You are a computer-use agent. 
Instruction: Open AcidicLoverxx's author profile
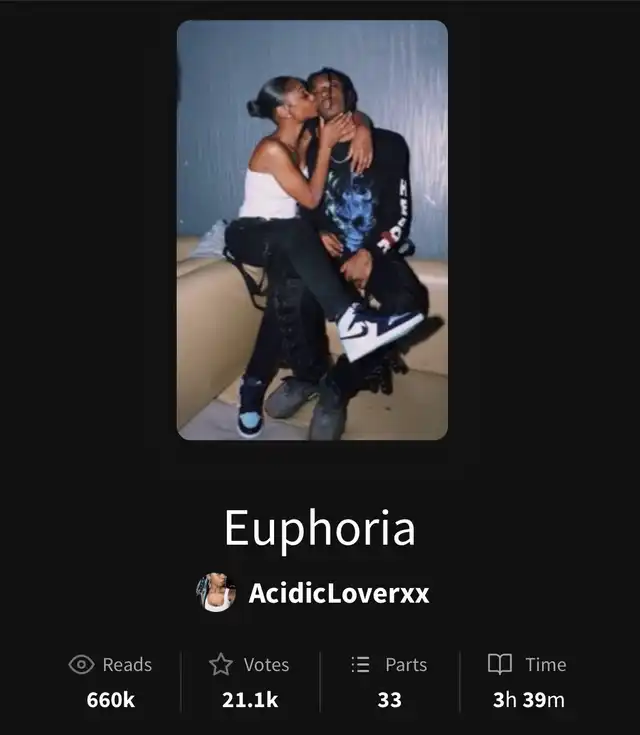pos(338,593)
